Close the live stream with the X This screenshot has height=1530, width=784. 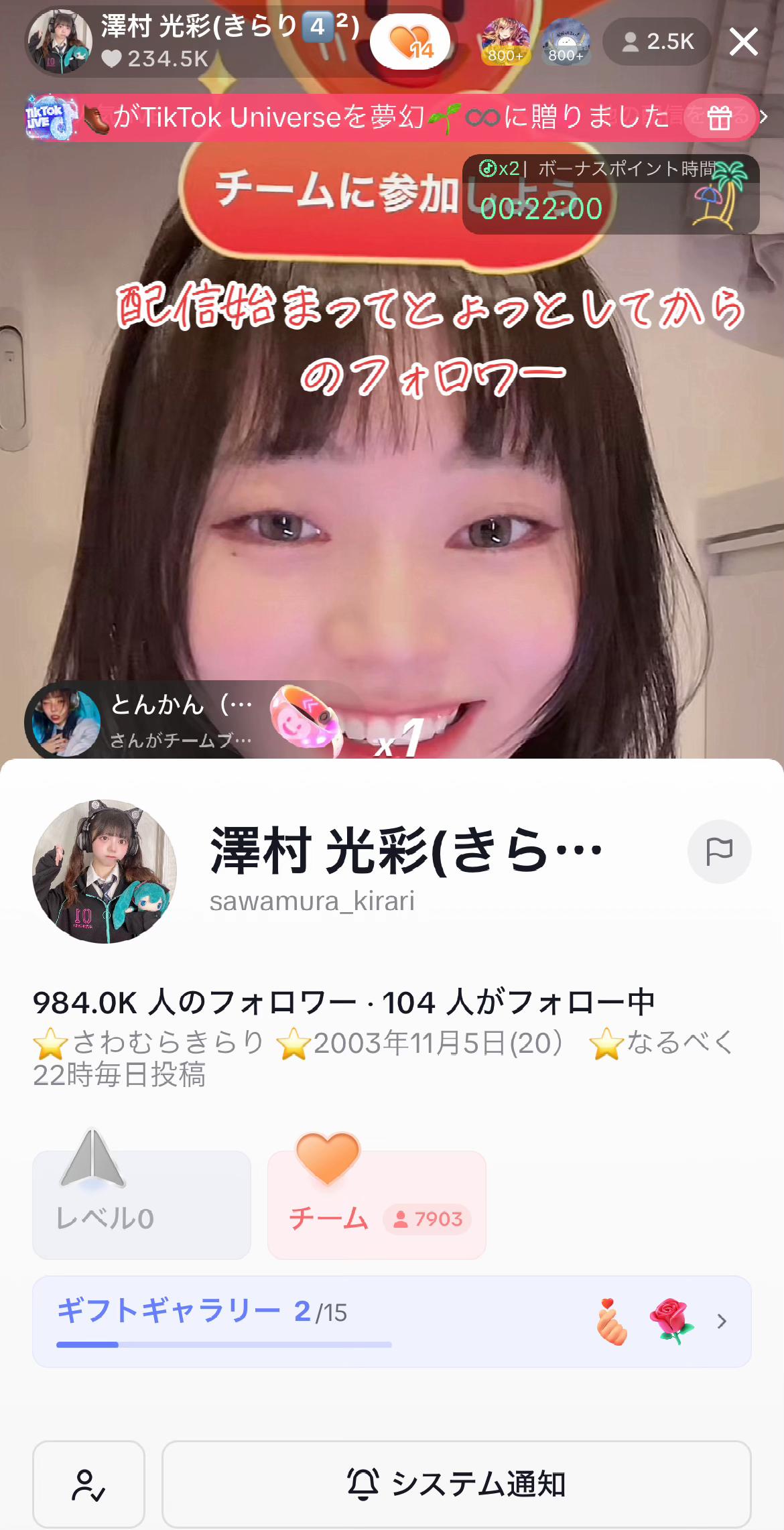tap(743, 42)
